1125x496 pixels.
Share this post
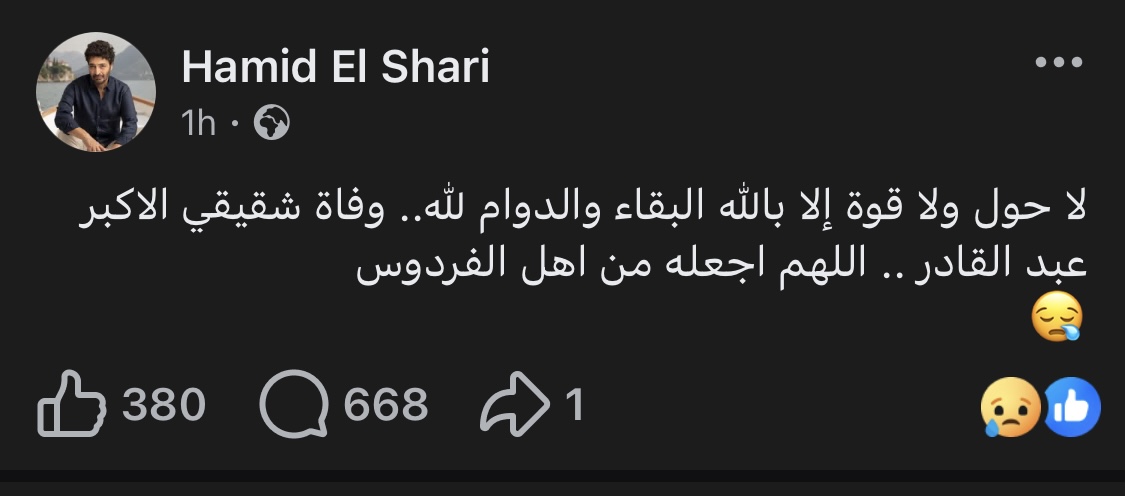[x=516, y=405]
